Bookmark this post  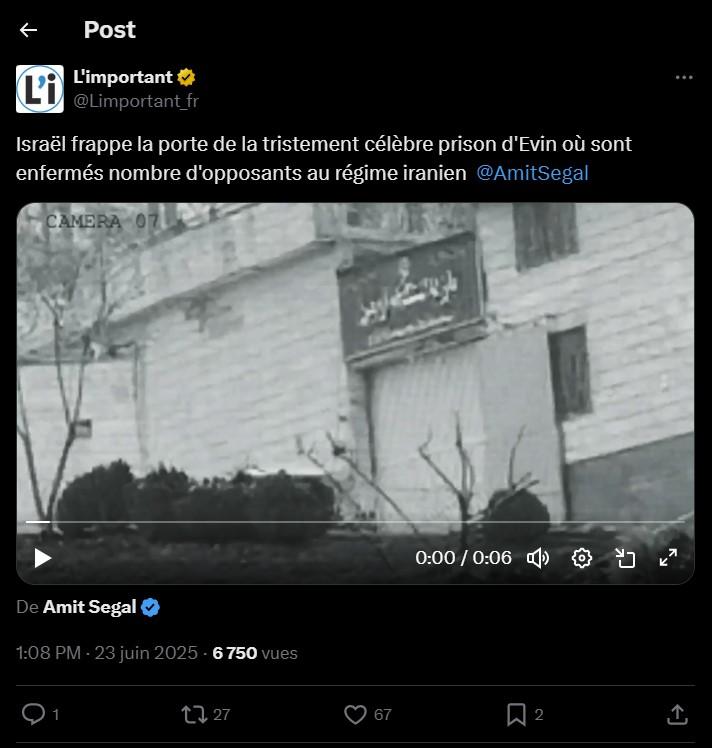517,714
